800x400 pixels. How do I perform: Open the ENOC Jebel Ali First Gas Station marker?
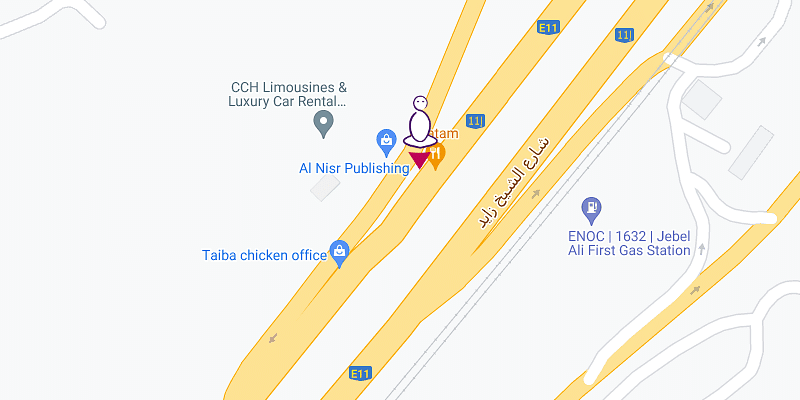pos(592,209)
